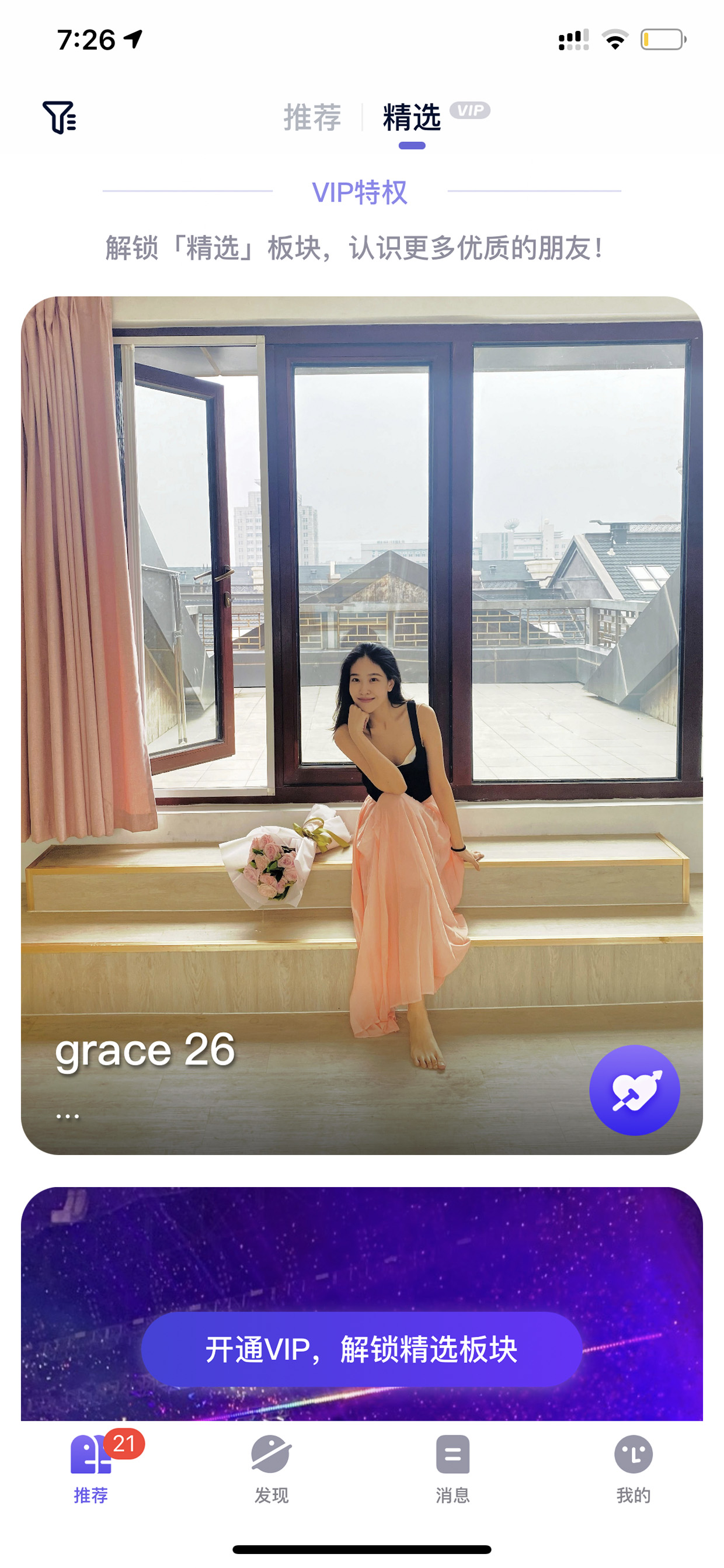This screenshot has height=1568, width=724.
Task: Send a like to grace with heart-arrow button
Action: 635,1090
